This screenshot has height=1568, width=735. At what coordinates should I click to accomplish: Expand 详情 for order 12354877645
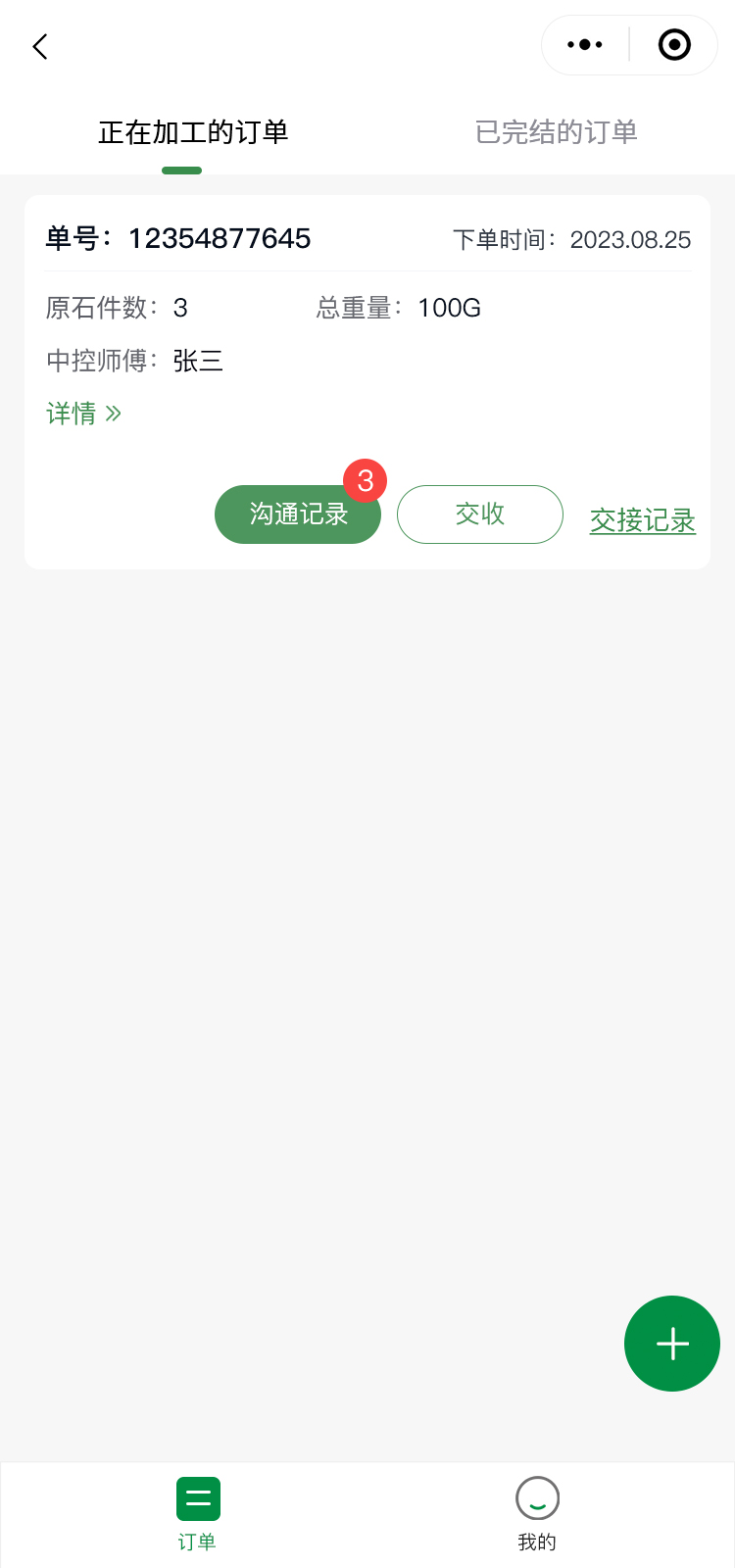(x=83, y=414)
